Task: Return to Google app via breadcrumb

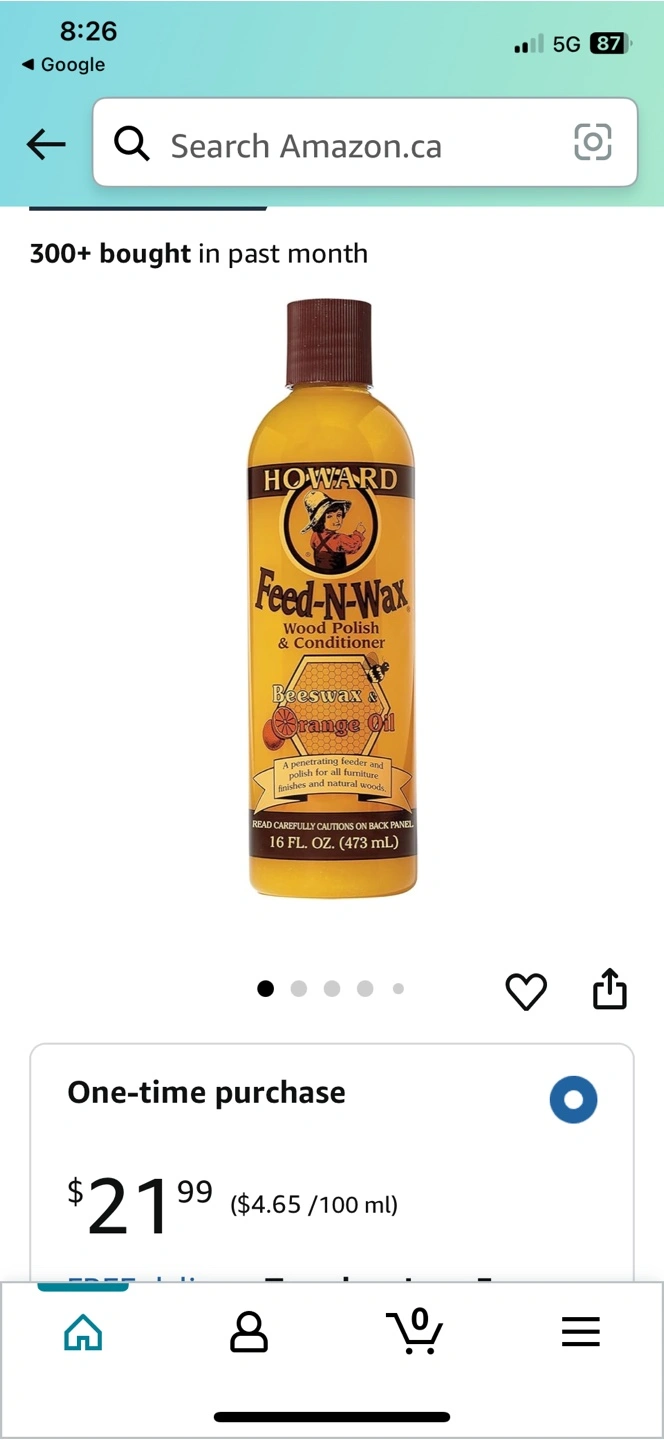Action: [x=63, y=64]
